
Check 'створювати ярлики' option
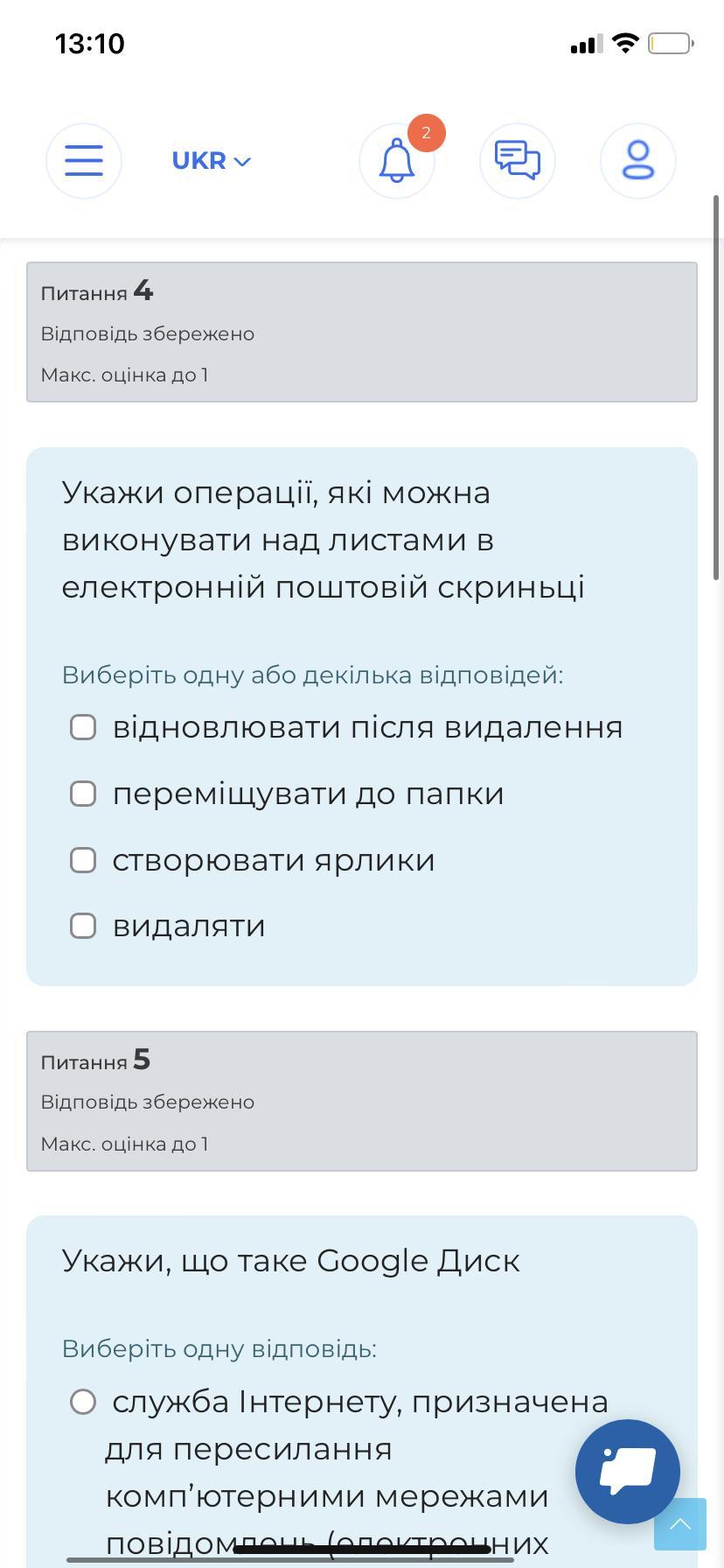pyautogui.click(x=83, y=860)
